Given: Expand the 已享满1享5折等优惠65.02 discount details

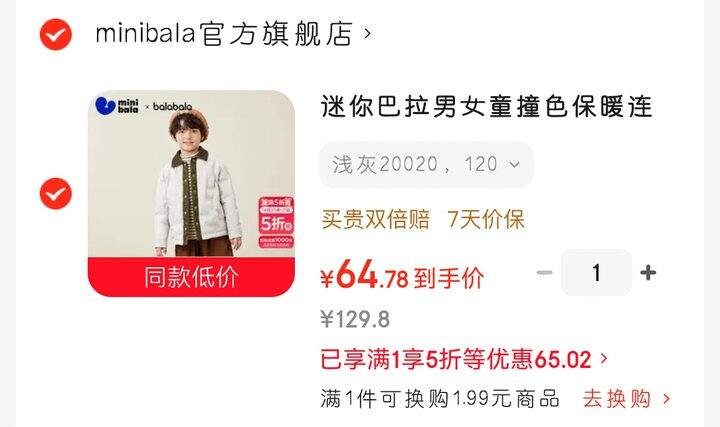Looking at the screenshot, I should click(464, 359).
